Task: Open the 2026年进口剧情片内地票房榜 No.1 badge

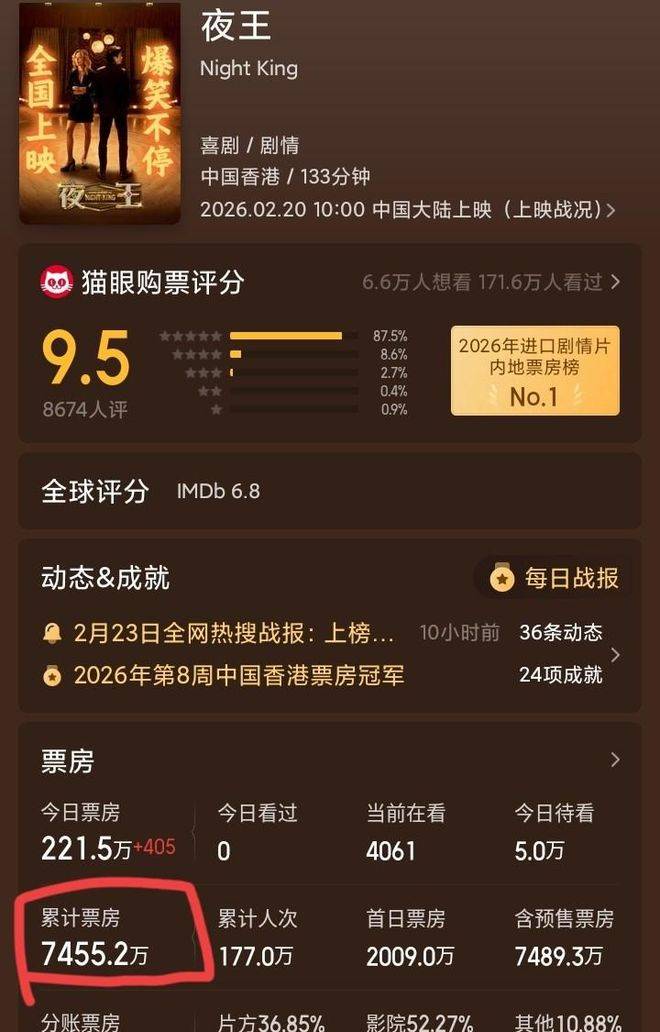Action: pos(534,371)
